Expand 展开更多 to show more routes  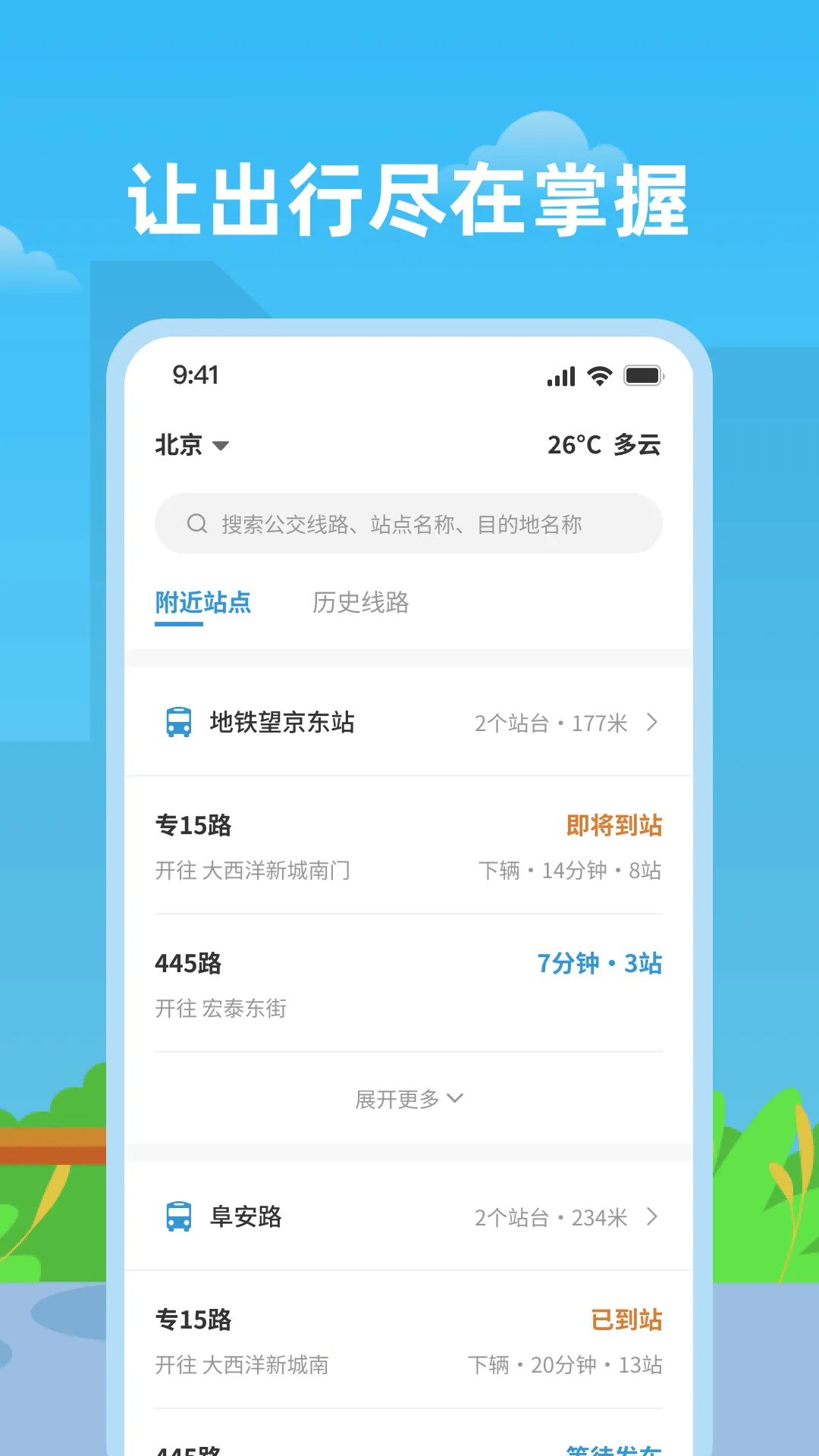(408, 1096)
